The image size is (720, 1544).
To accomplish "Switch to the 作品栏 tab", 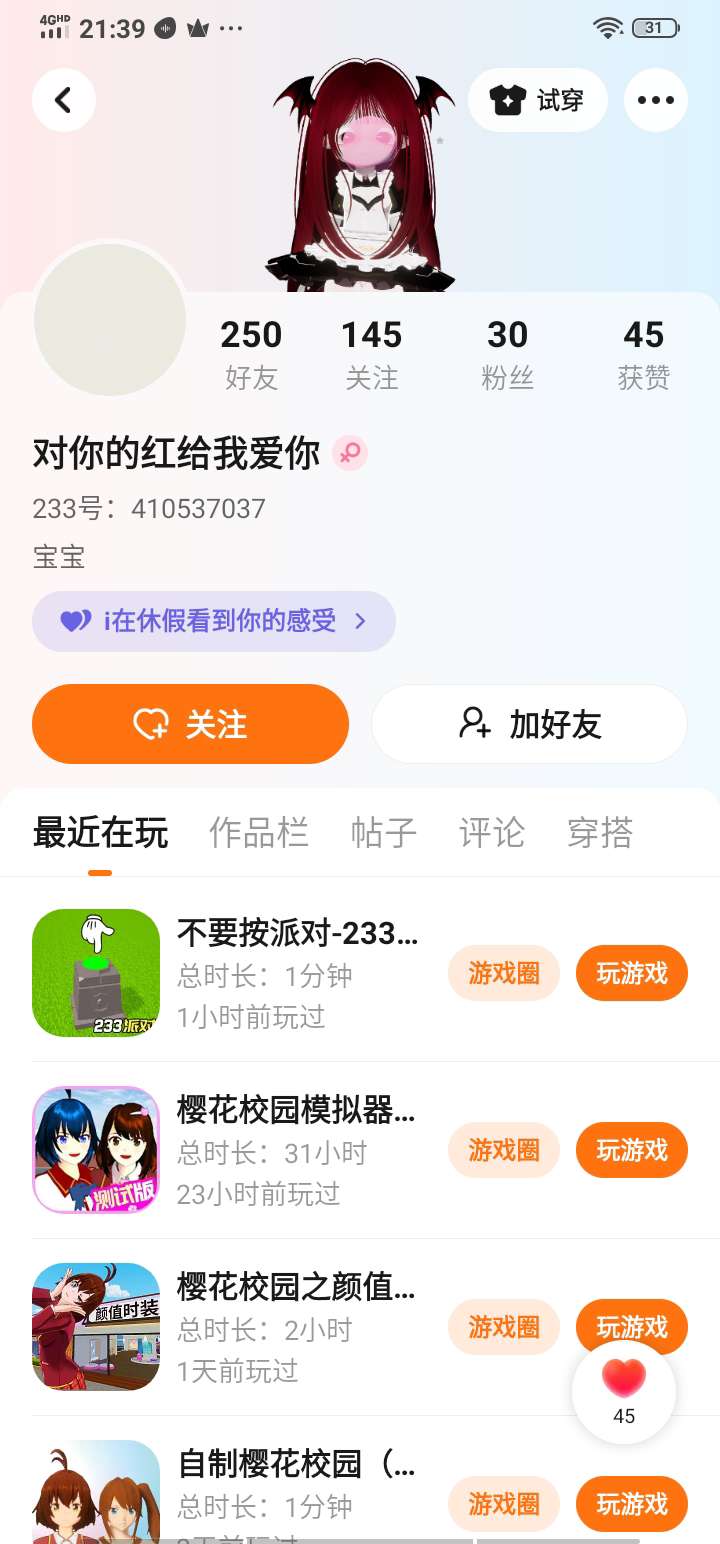I will (258, 832).
